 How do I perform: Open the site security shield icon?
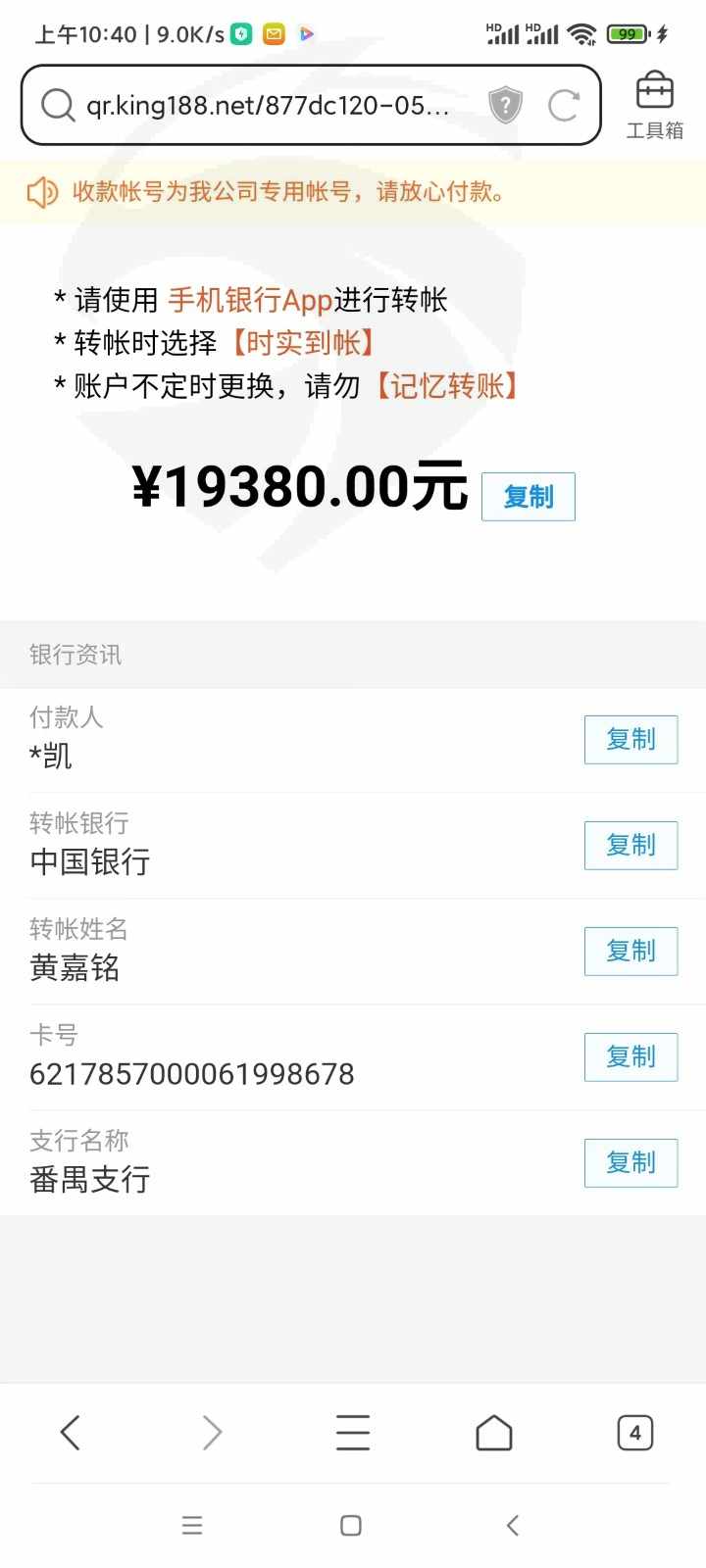tap(505, 105)
